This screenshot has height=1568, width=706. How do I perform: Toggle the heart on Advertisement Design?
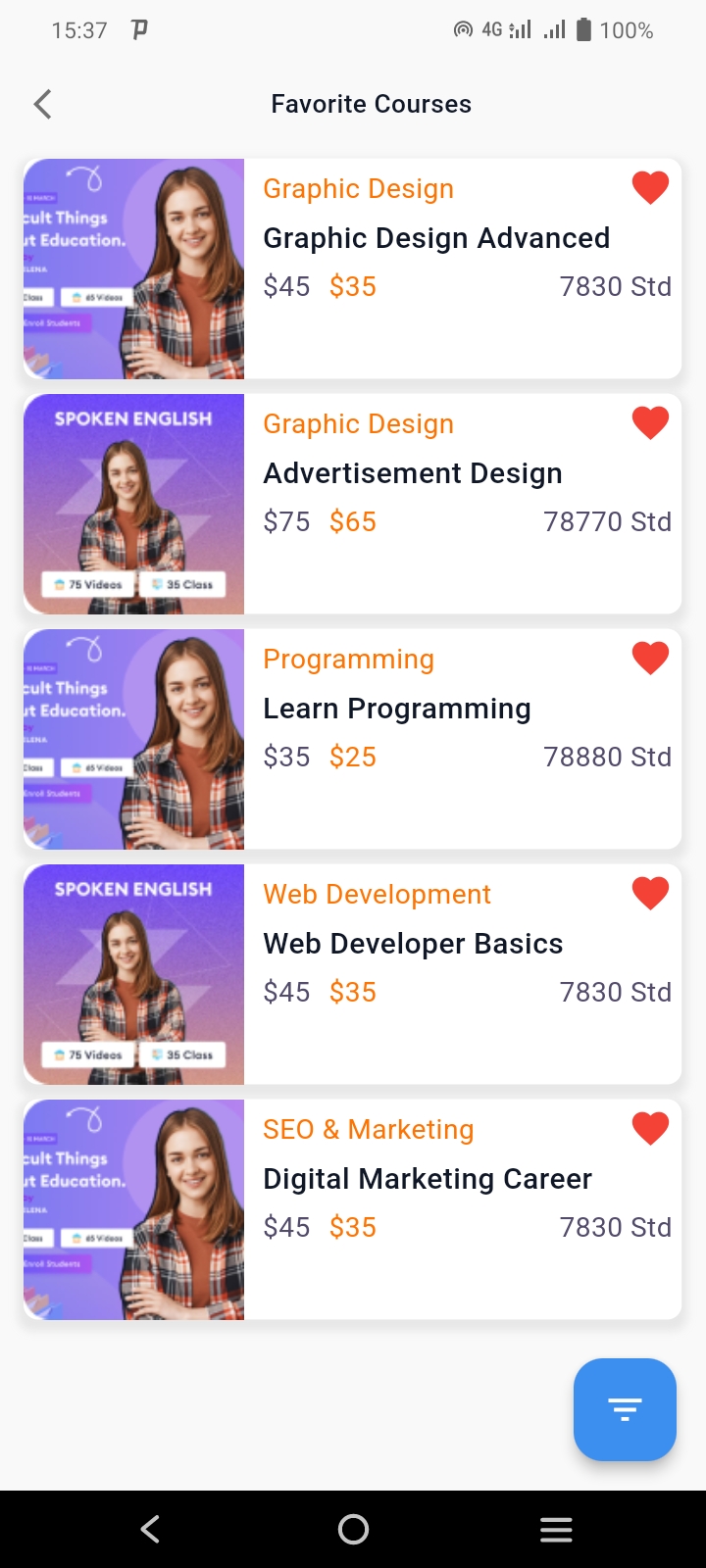(650, 422)
